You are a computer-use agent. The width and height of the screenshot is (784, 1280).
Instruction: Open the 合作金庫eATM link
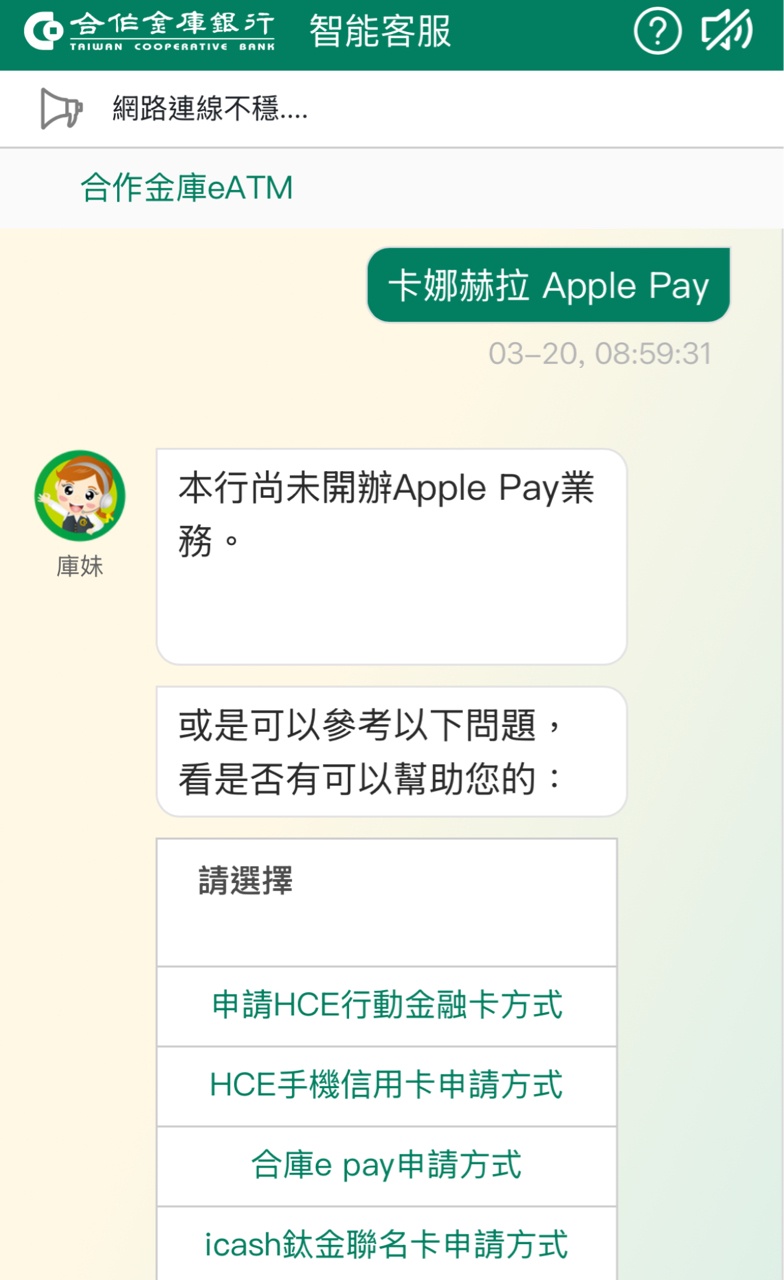click(187, 188)
